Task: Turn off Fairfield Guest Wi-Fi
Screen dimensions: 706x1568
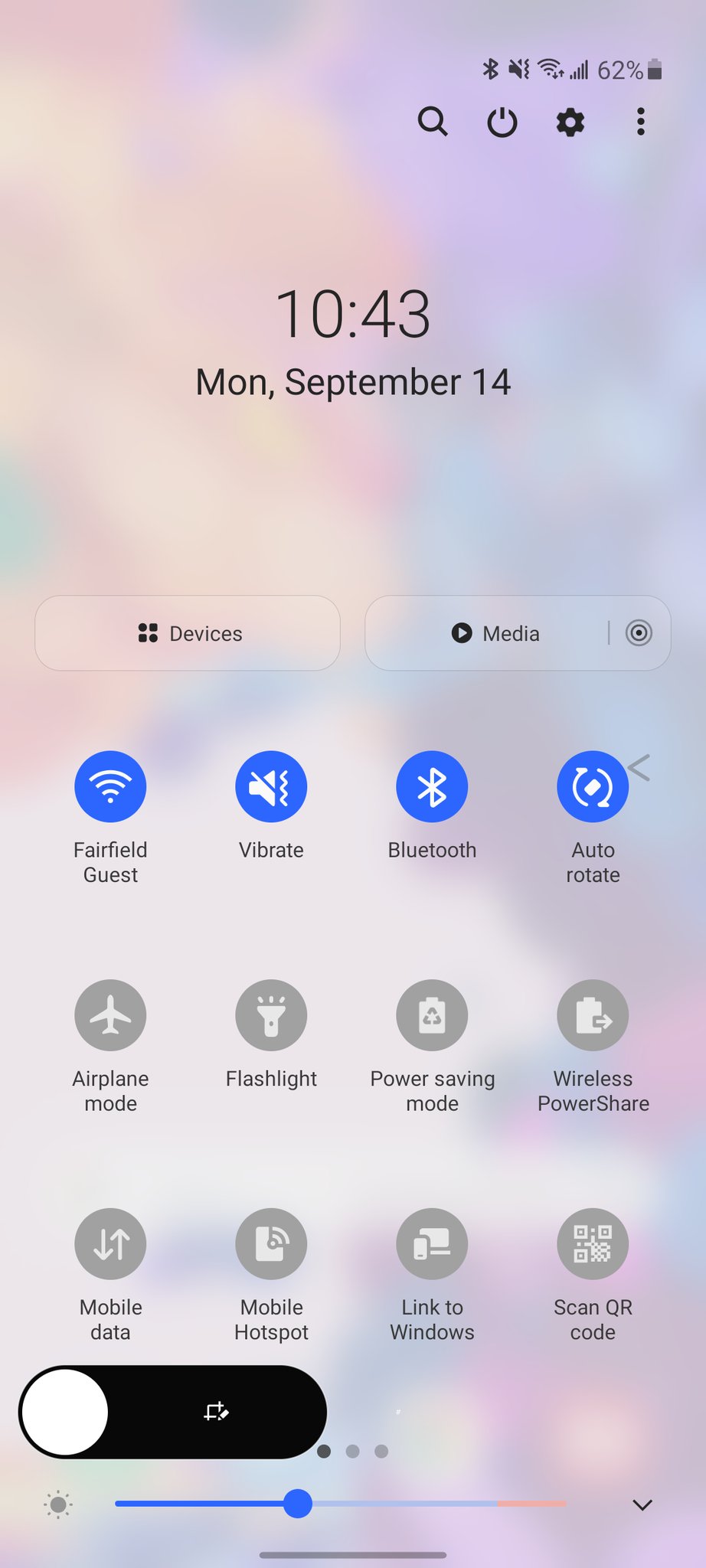Action: coord(110,786)
